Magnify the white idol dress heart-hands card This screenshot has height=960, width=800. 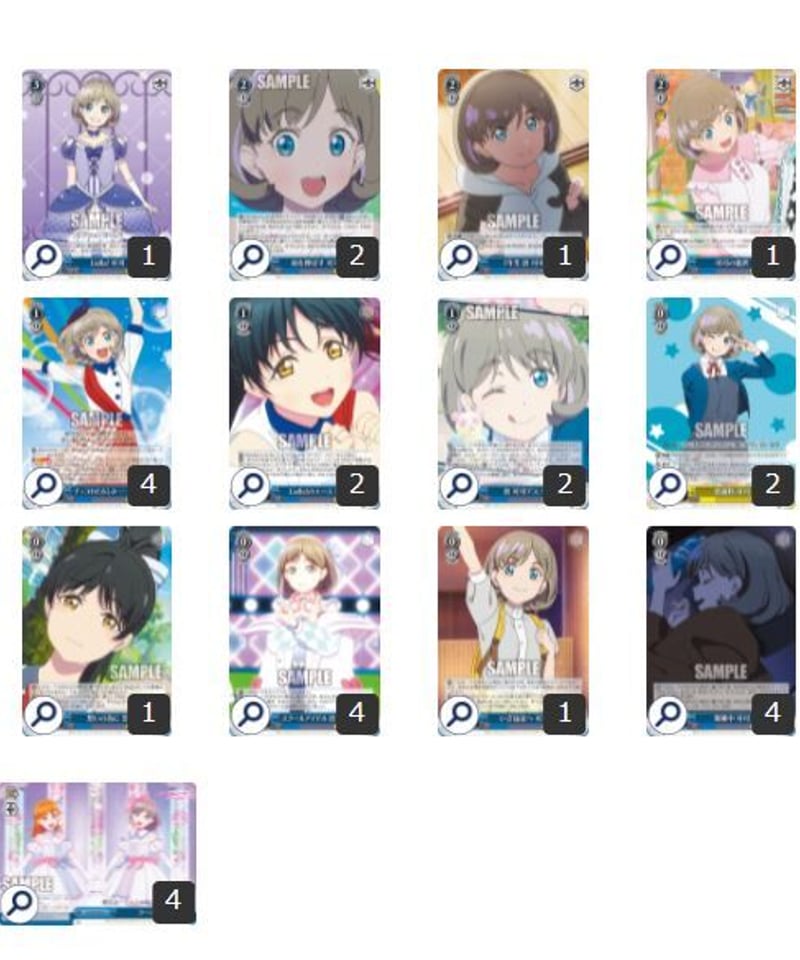(x=251, y=714)
